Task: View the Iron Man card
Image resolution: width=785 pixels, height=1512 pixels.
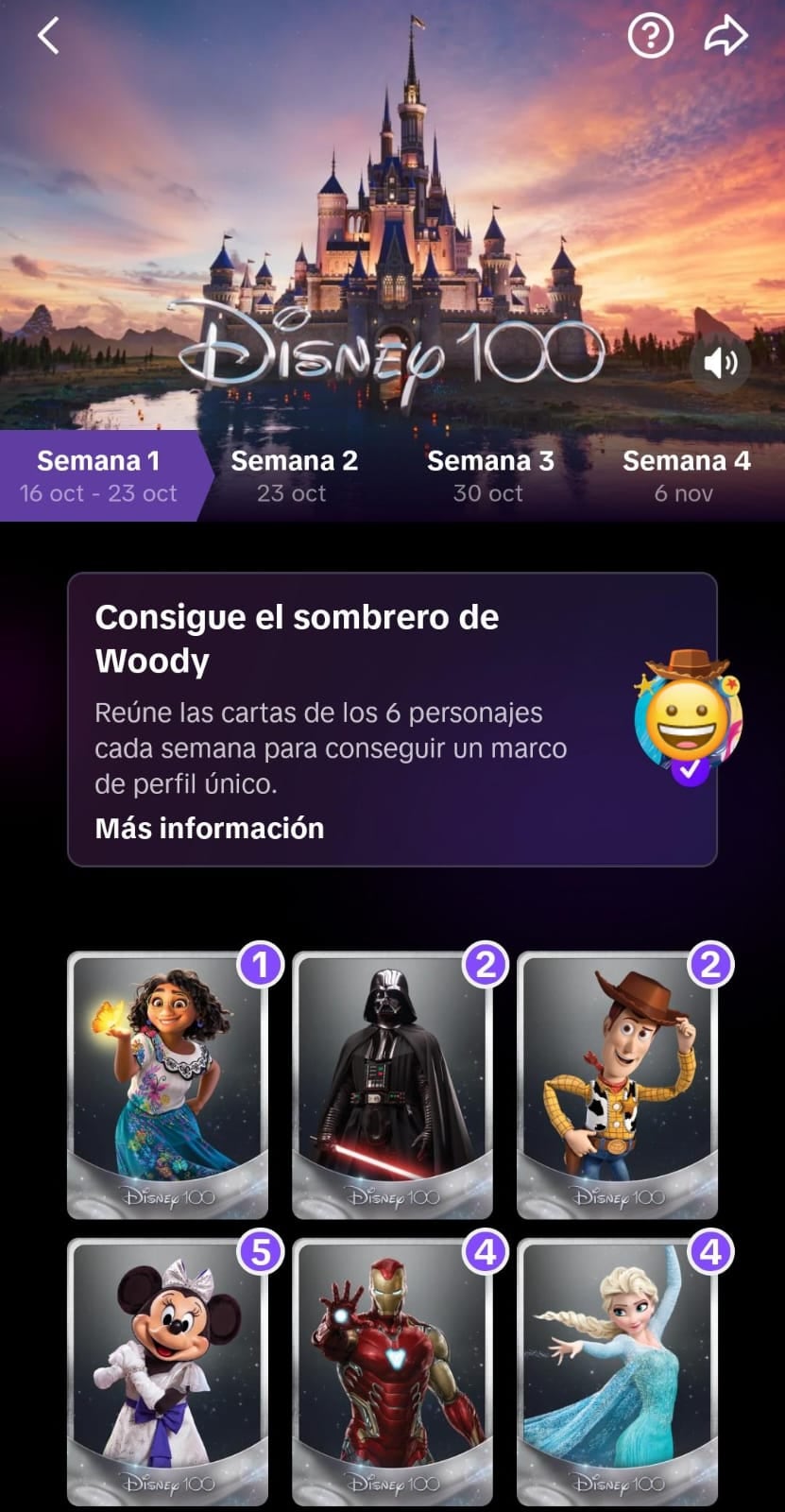Action: [x=392, y=1372]
